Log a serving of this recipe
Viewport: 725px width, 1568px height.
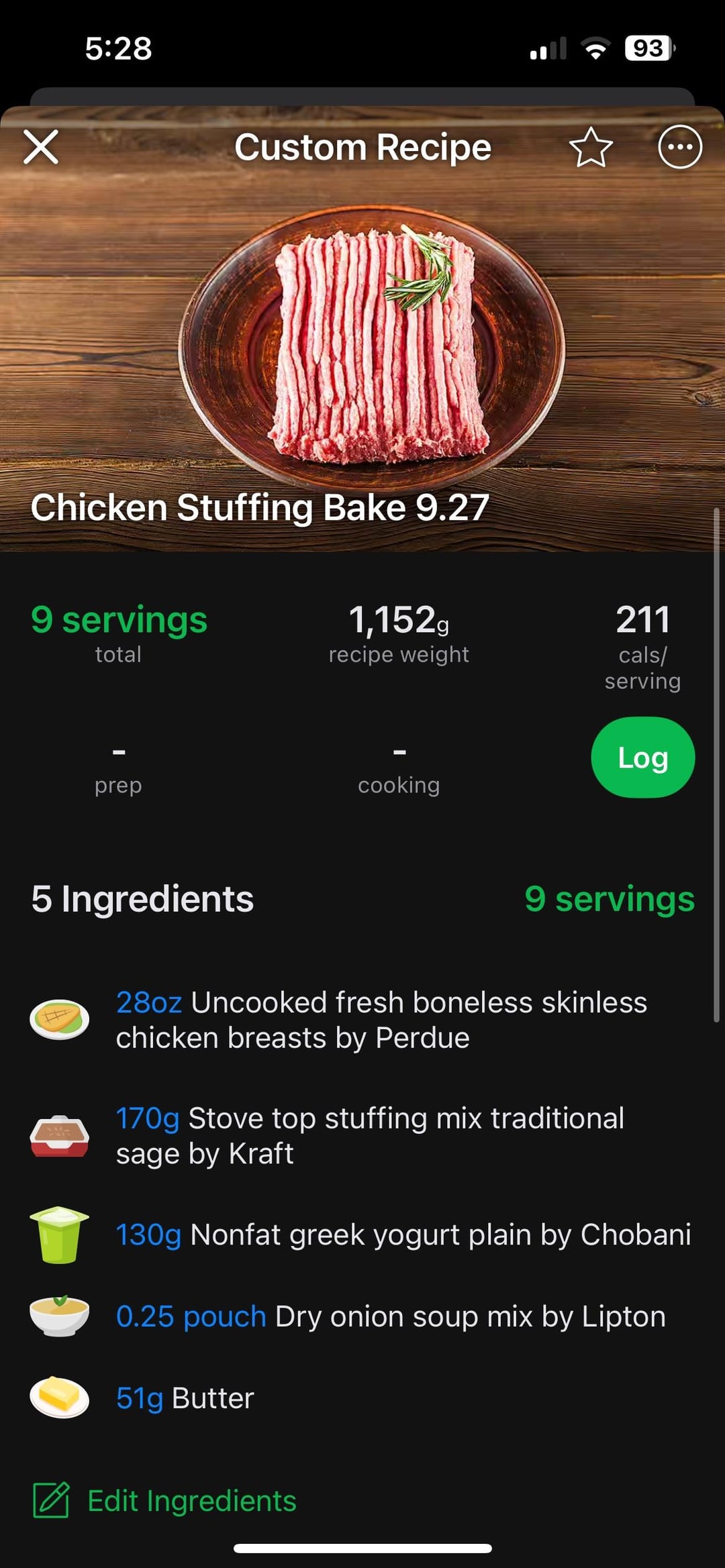pos(642,757)
